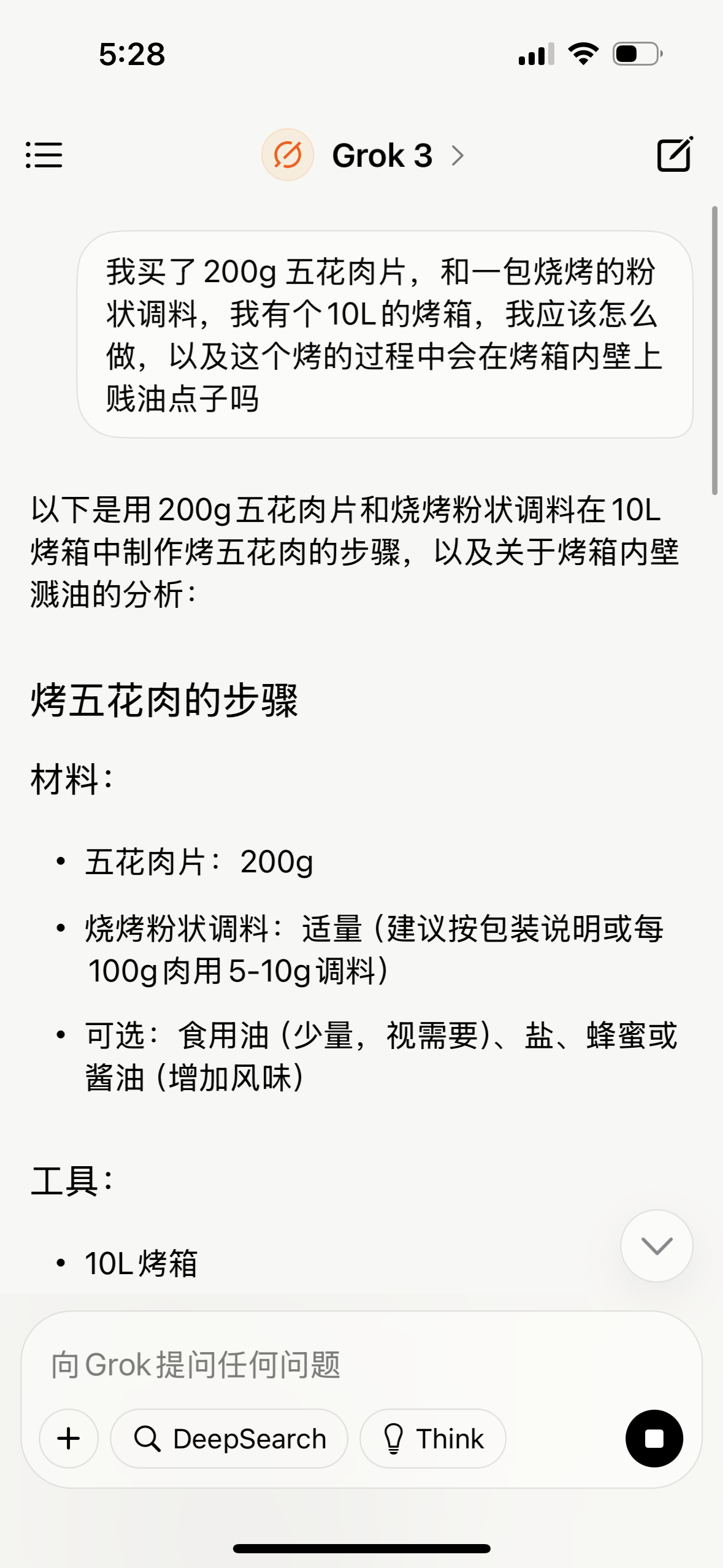723x1568 pixels.
Task: Jump to the bottom of the conversation
Action: click(656, 1245)
